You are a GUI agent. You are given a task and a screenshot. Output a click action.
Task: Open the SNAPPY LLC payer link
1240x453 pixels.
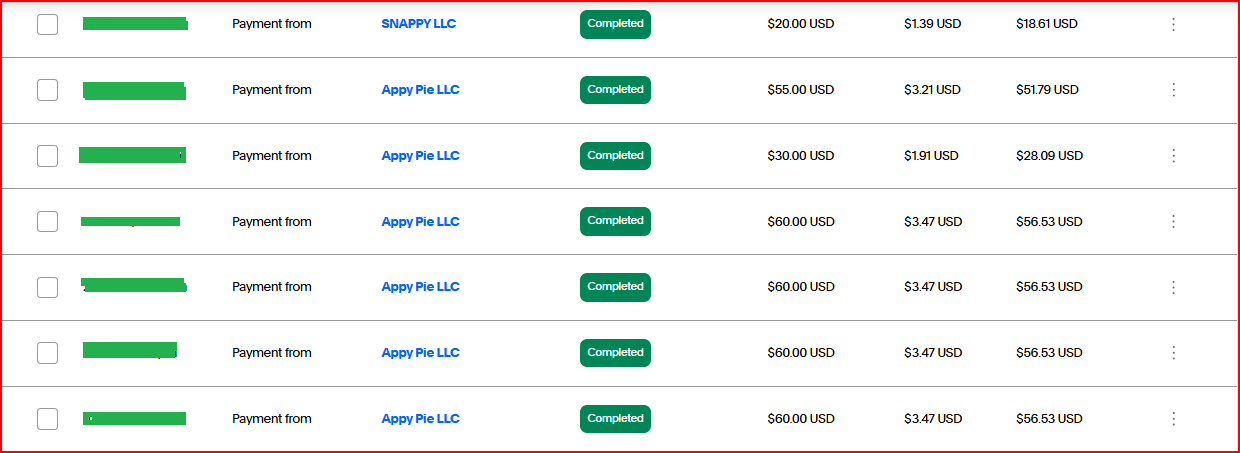418,24
